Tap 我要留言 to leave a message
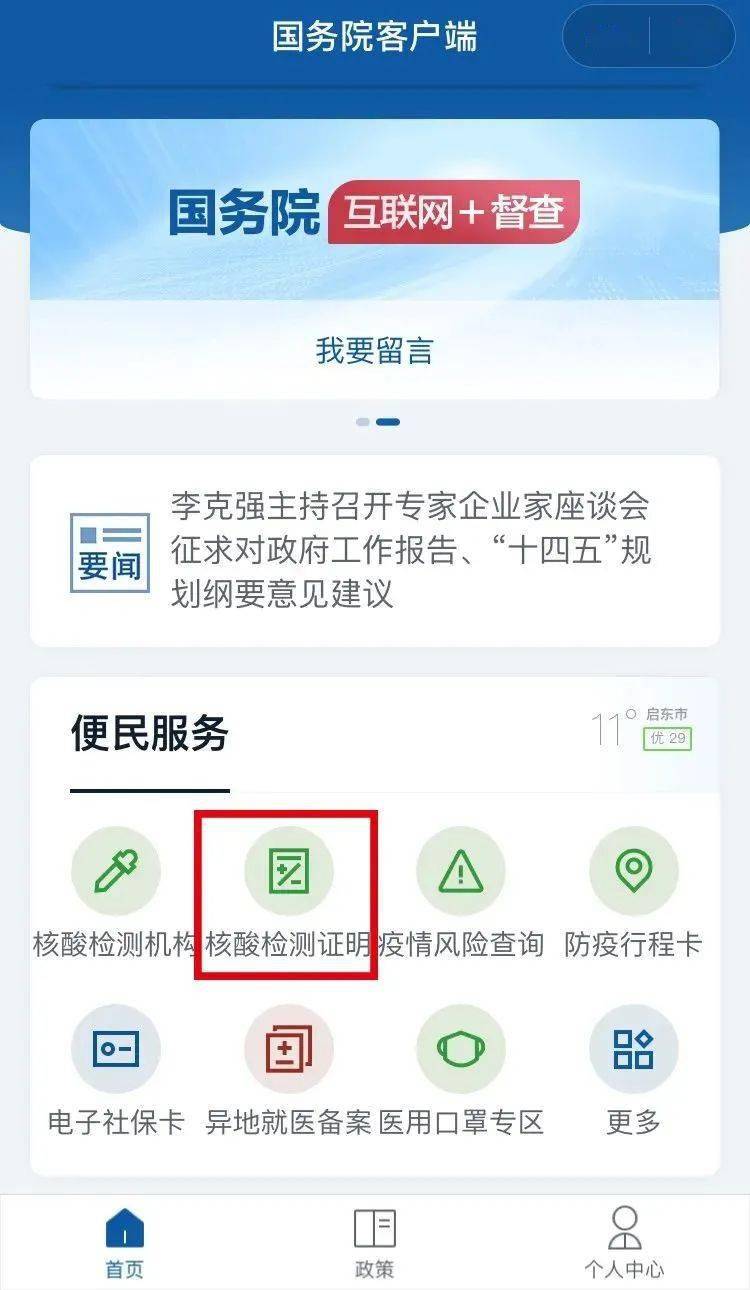Image resolution: width=750 pixels, height=1290 pixels. [x=374, y=351]
